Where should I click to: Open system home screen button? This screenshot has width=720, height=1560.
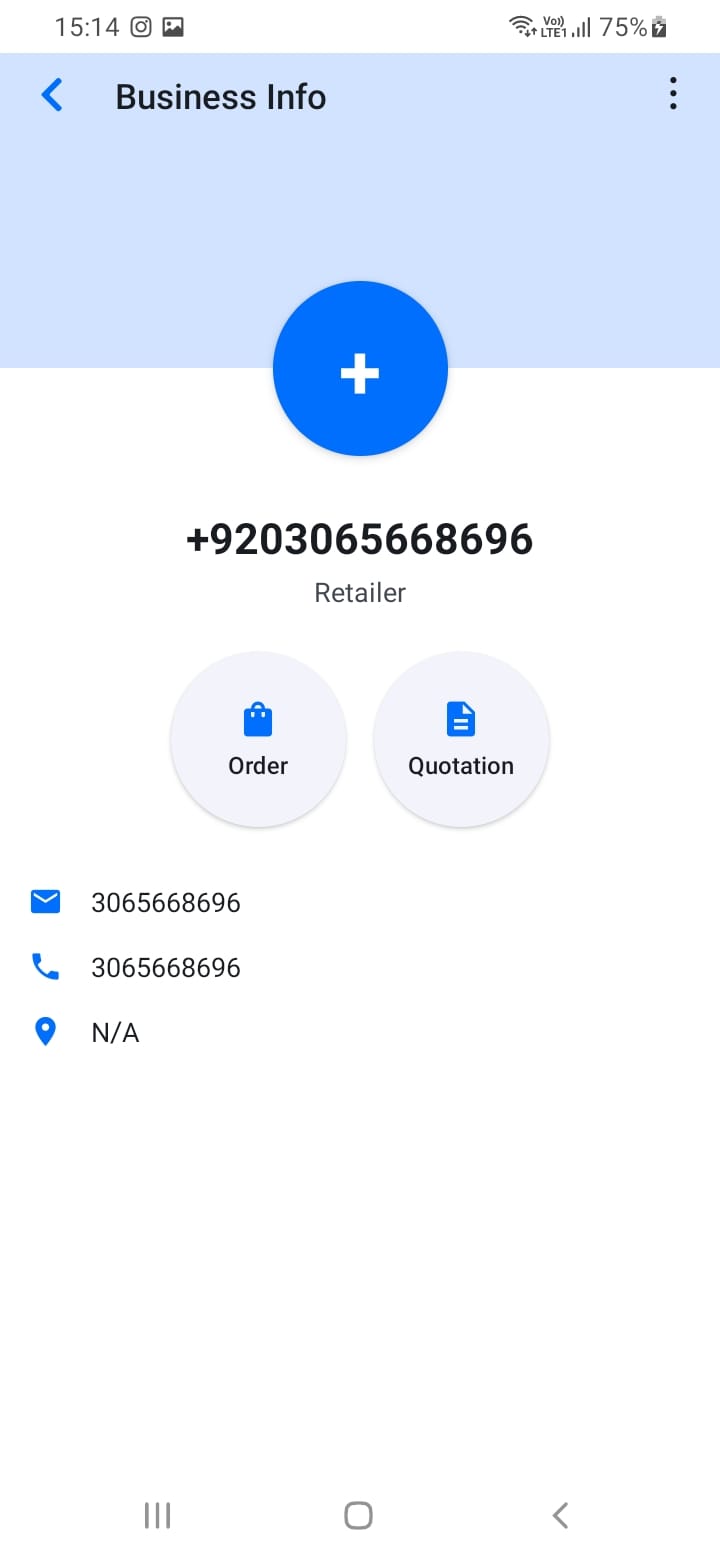[359, 1515]
